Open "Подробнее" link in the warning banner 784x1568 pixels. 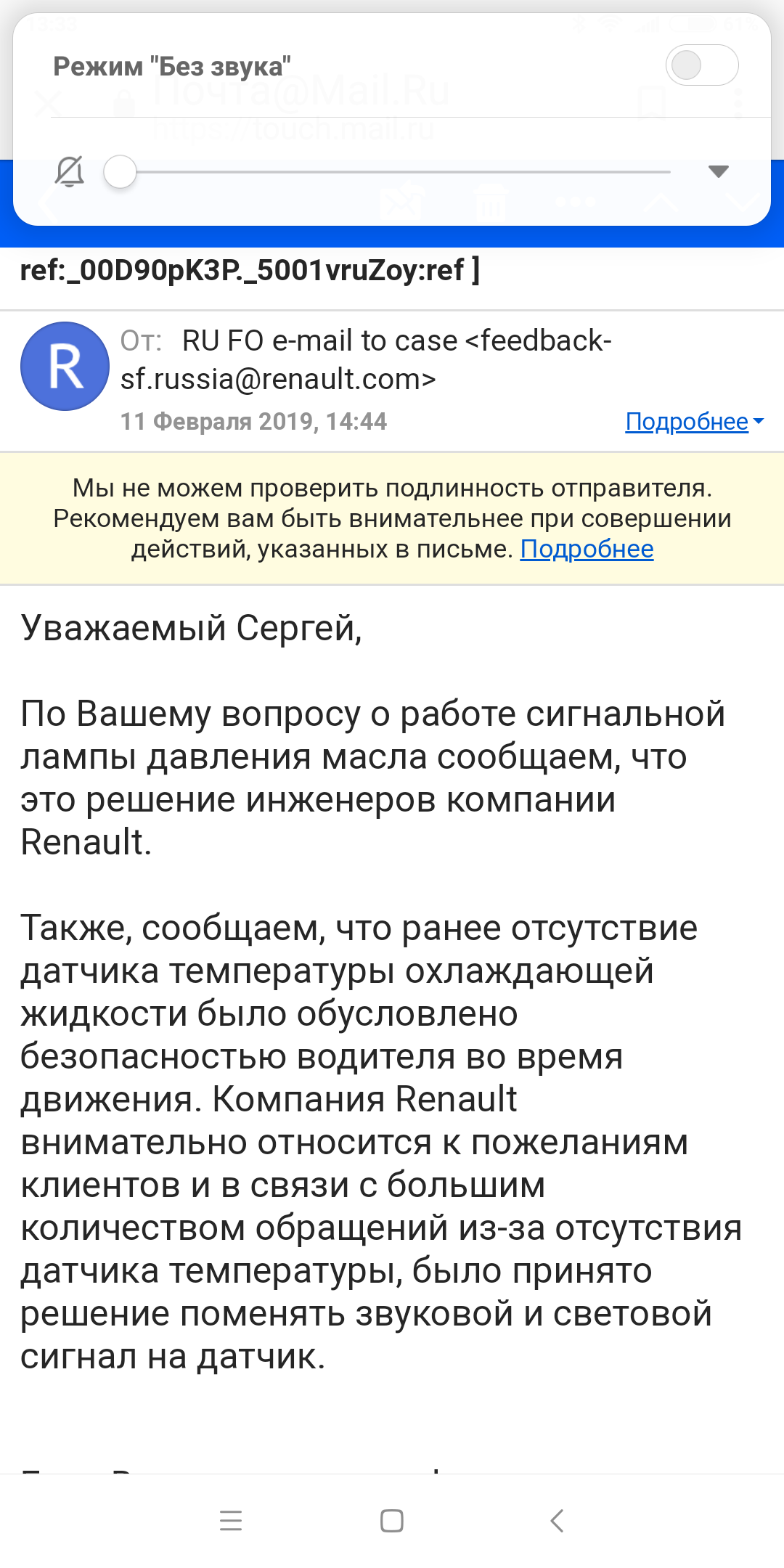(587, 550)
